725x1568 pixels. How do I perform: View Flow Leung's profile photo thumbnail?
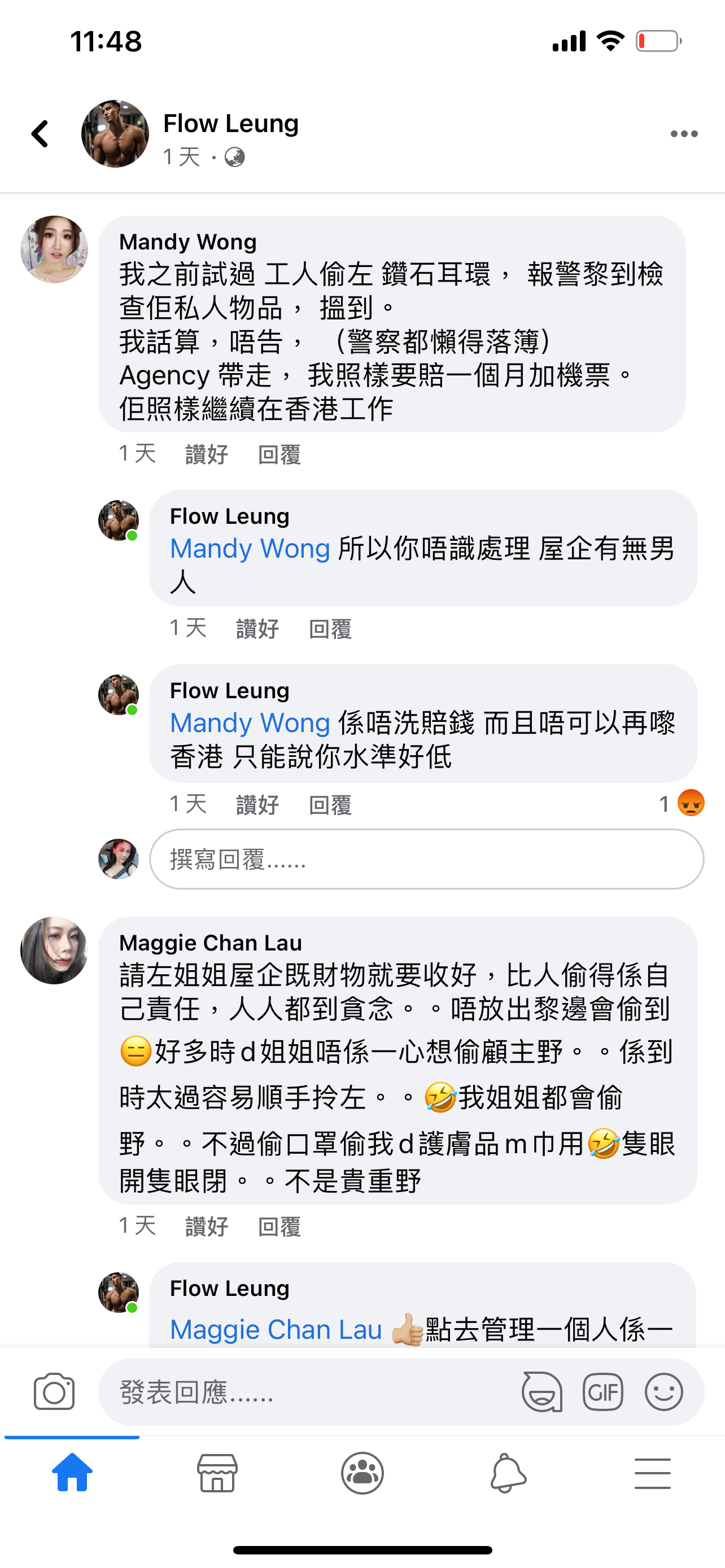click(x=116, y=134)
